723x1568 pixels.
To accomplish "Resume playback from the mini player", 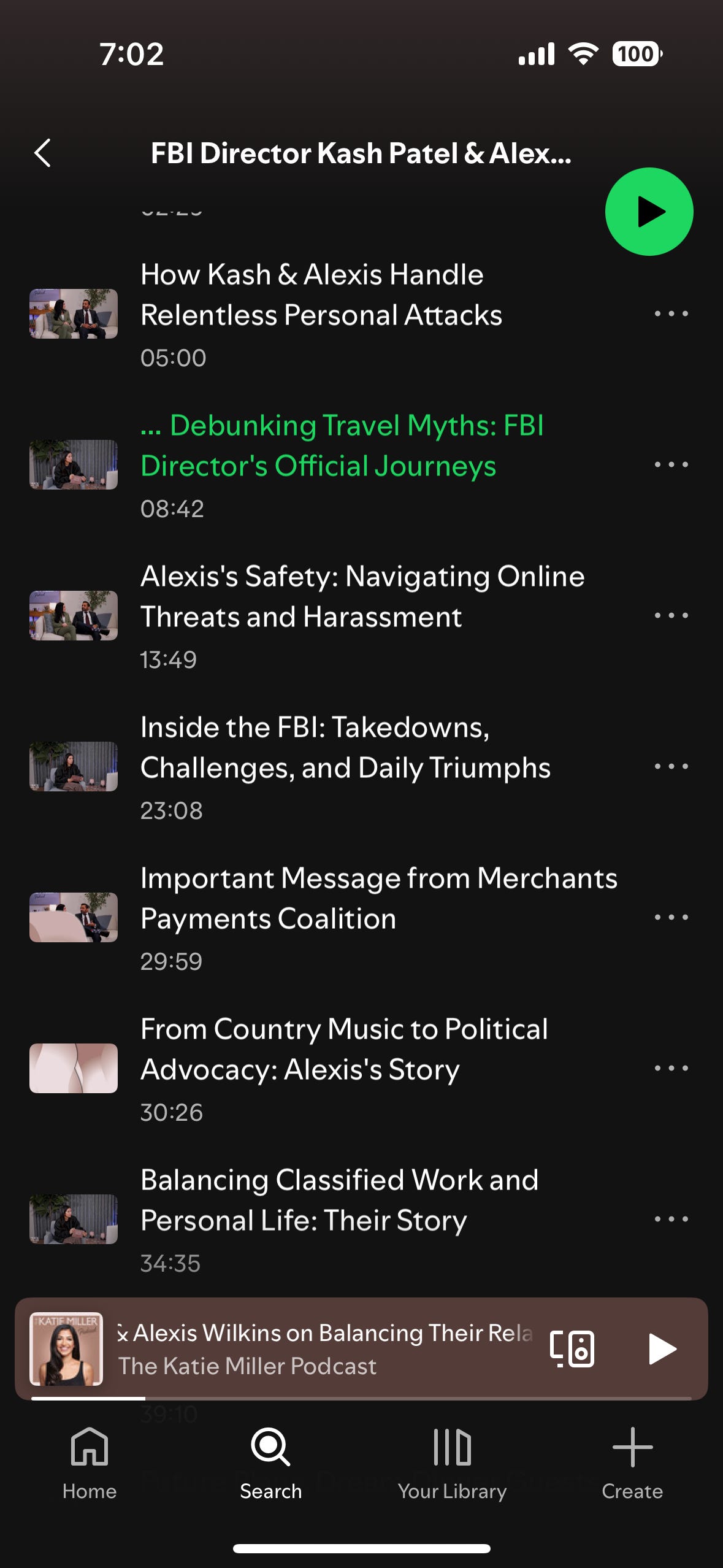I will [x=661, y=1348].
